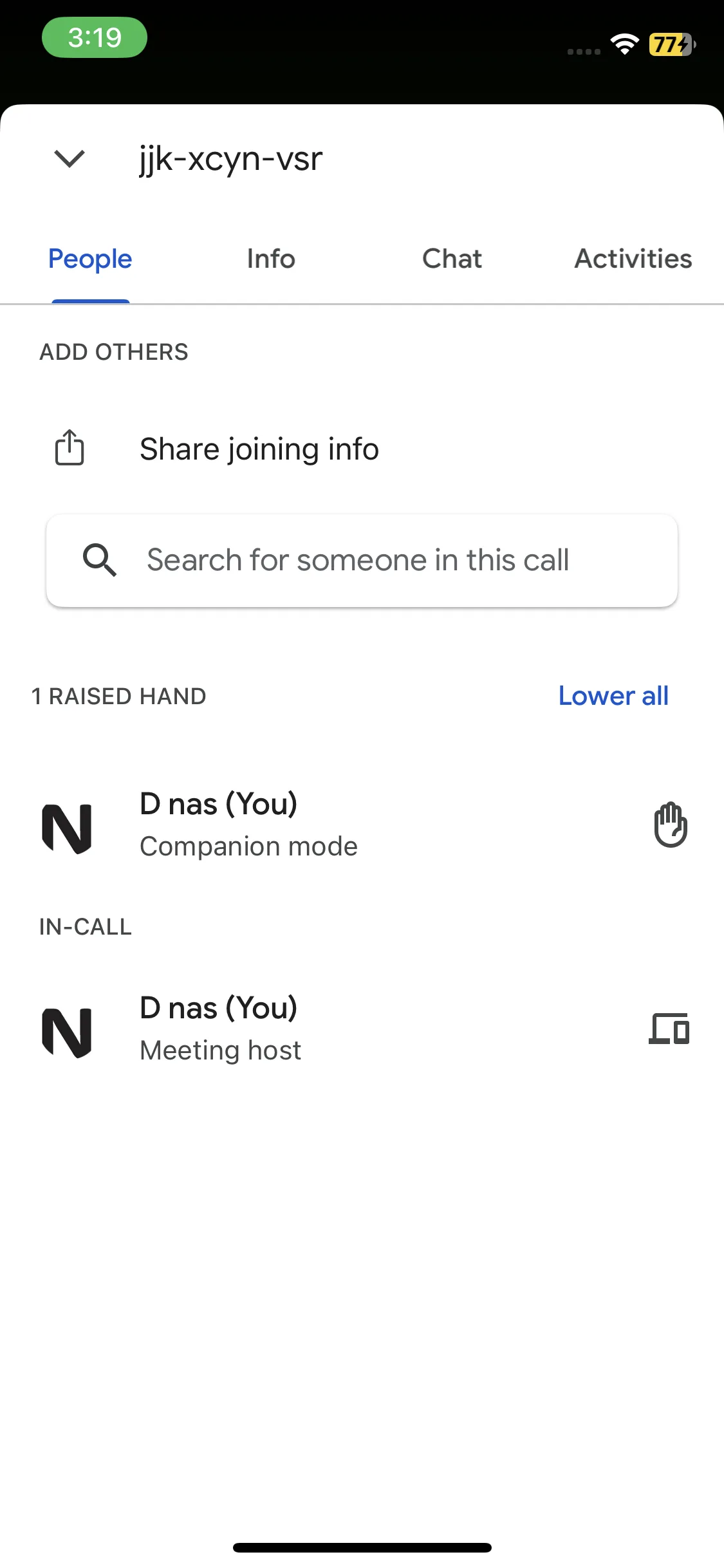Viewport: 724px width, 1568px height.
Task: Switch to the Info tab
Action: point(271,259)
